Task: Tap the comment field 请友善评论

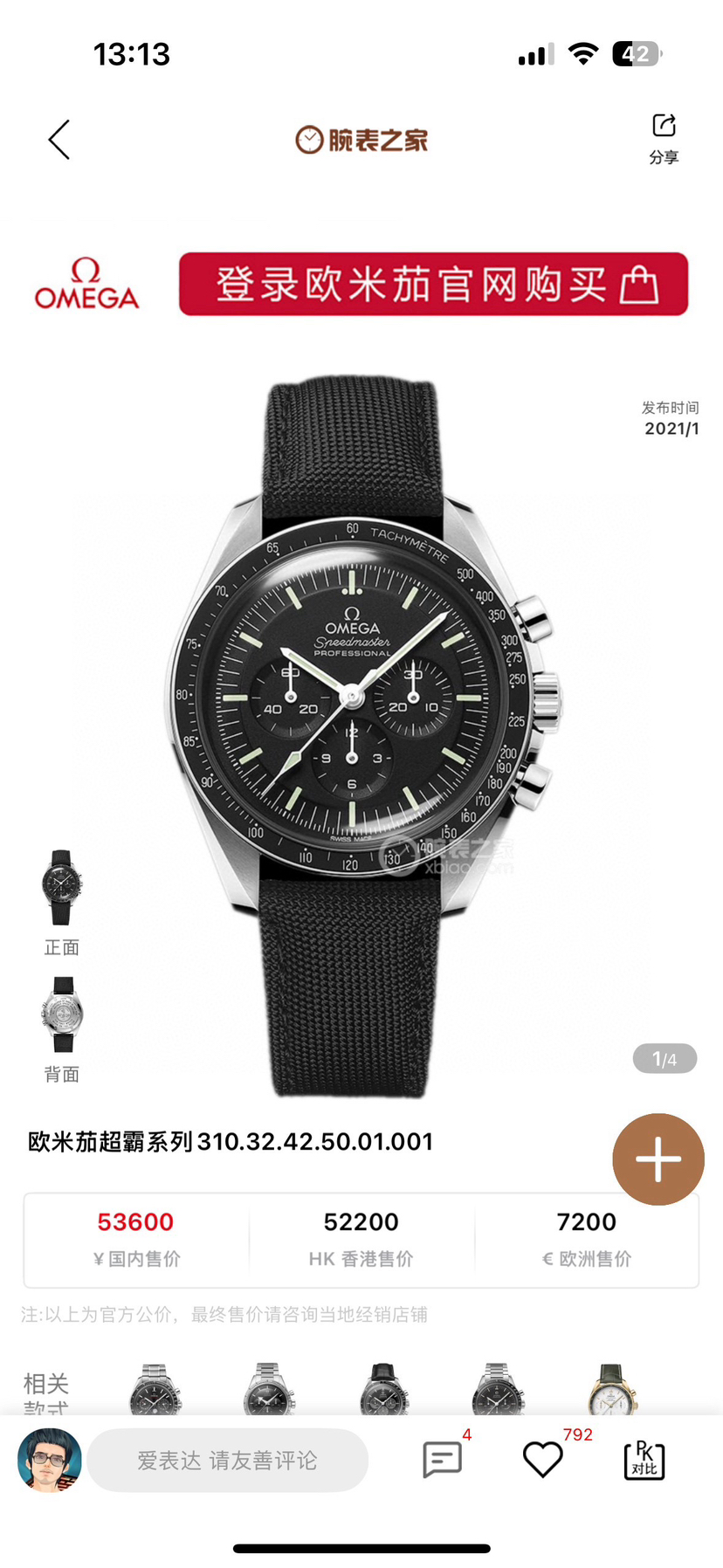Action: pyautogui.click(x=227, y=1461)
